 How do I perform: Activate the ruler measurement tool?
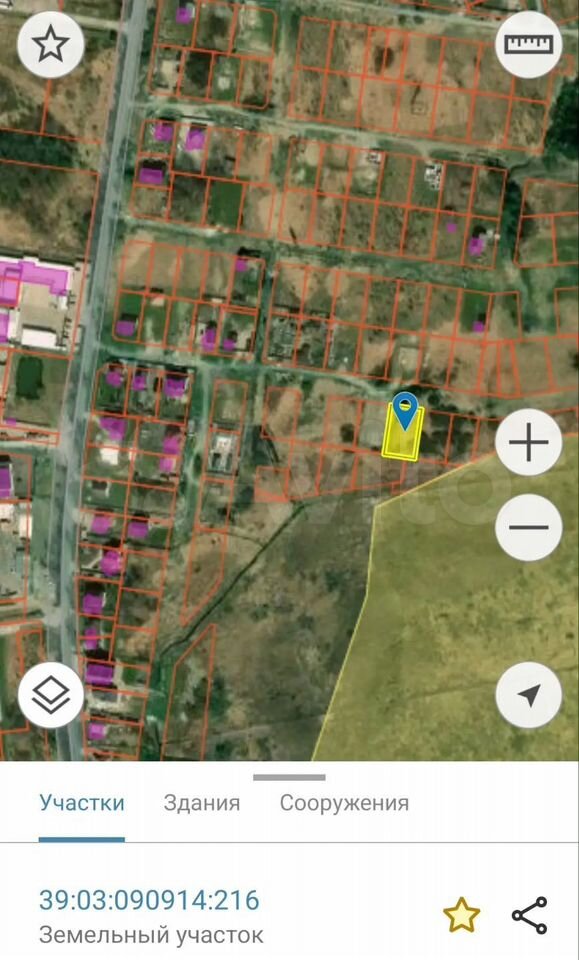528,45
